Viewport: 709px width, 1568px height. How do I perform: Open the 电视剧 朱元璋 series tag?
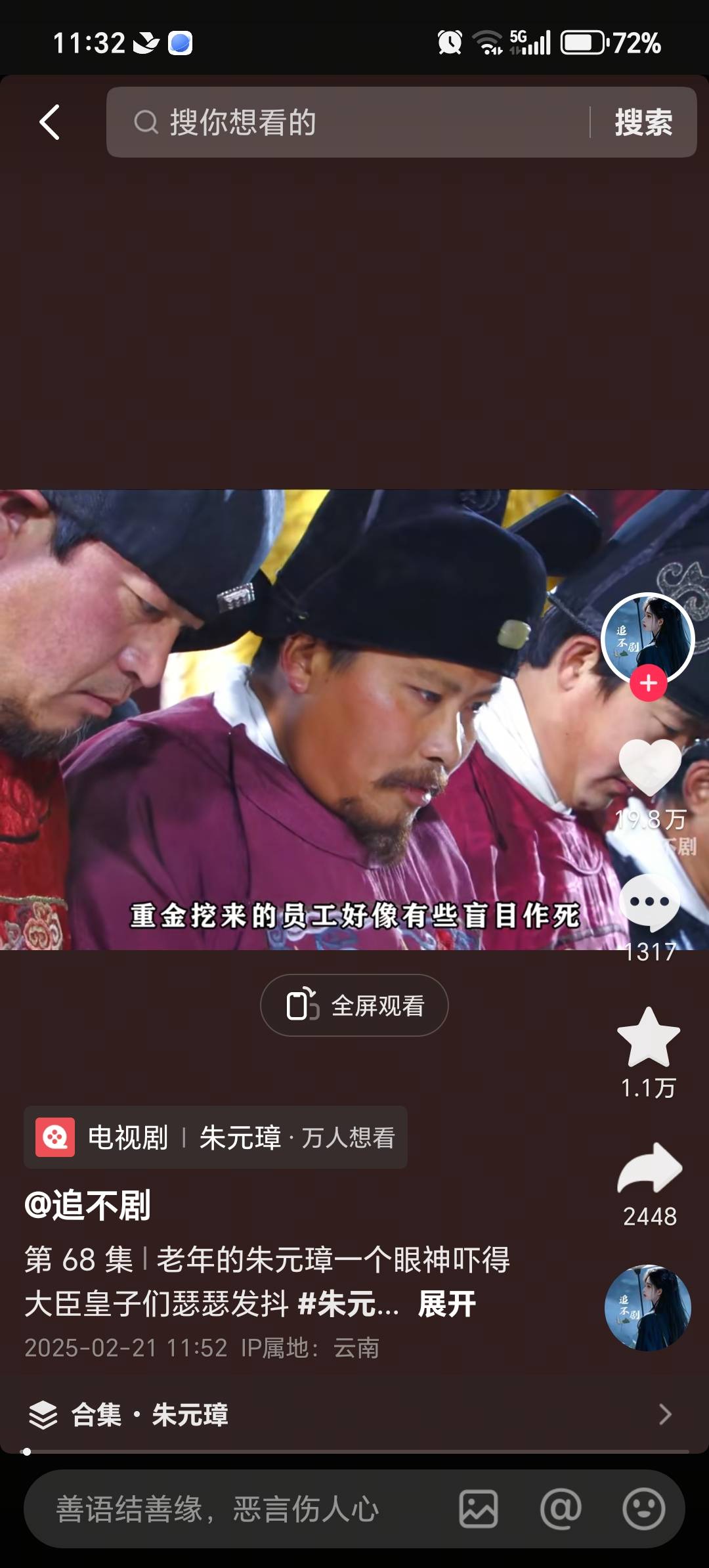click(215, 1137)
